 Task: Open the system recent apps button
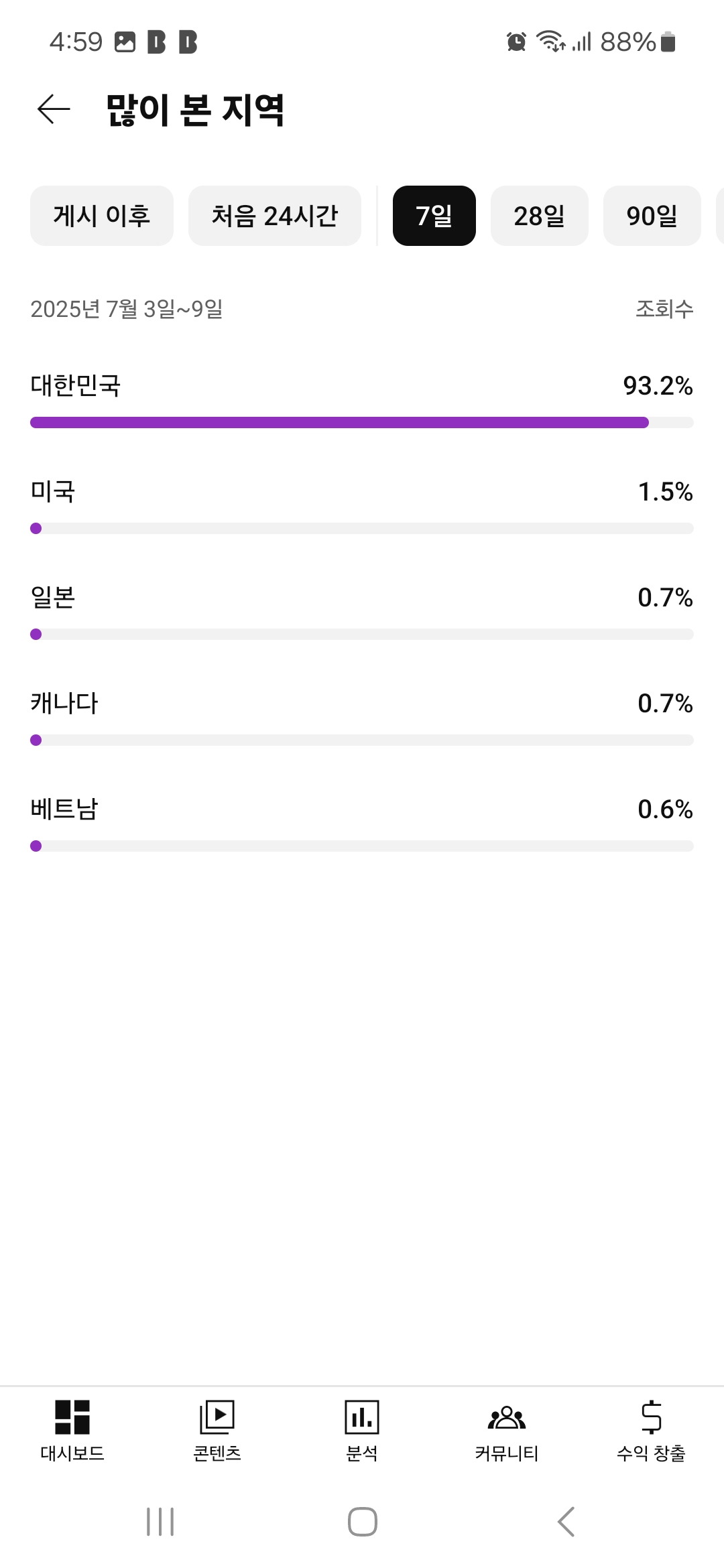click(160, 1522)
